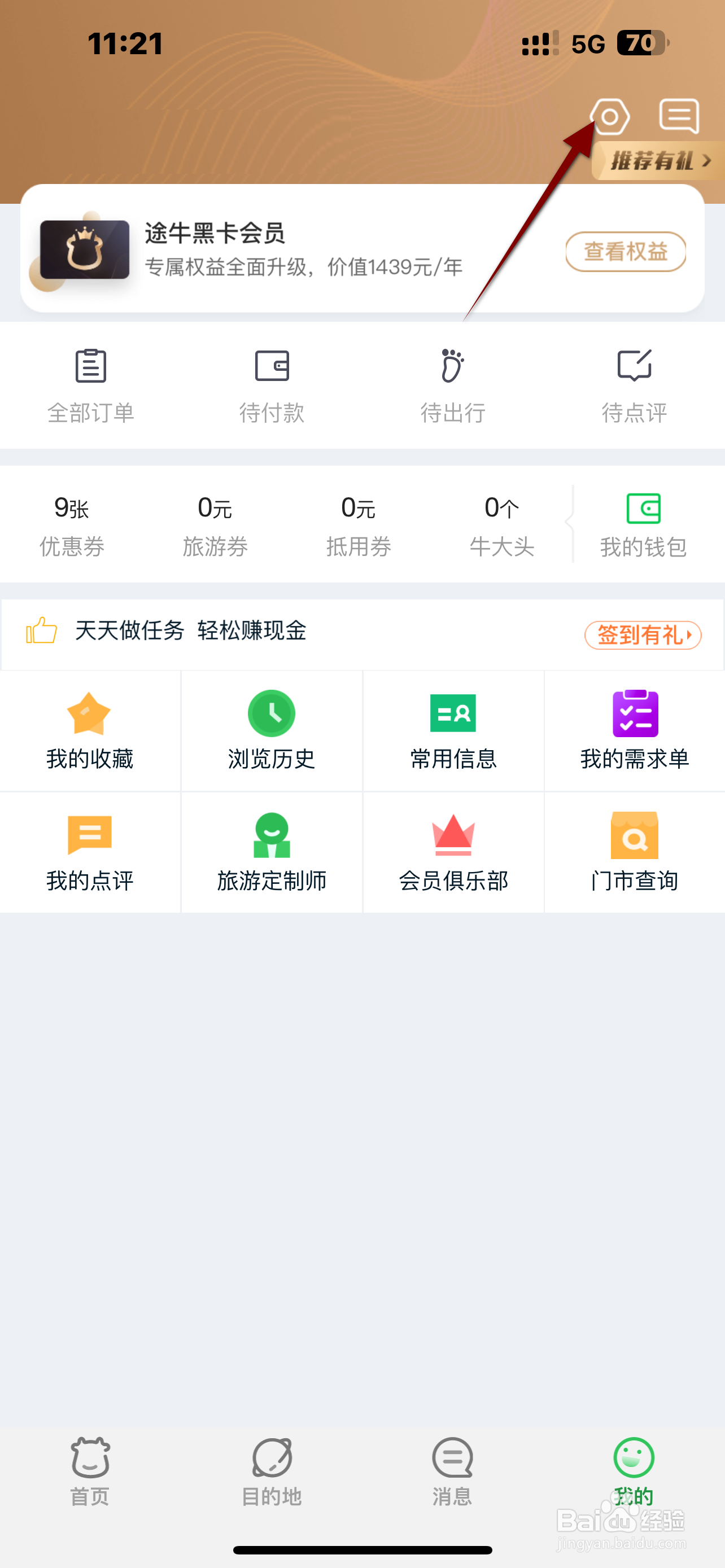Screen dimensions: 725x1568
Task: Launch 门市查询 store lookup
Action: 634,852
